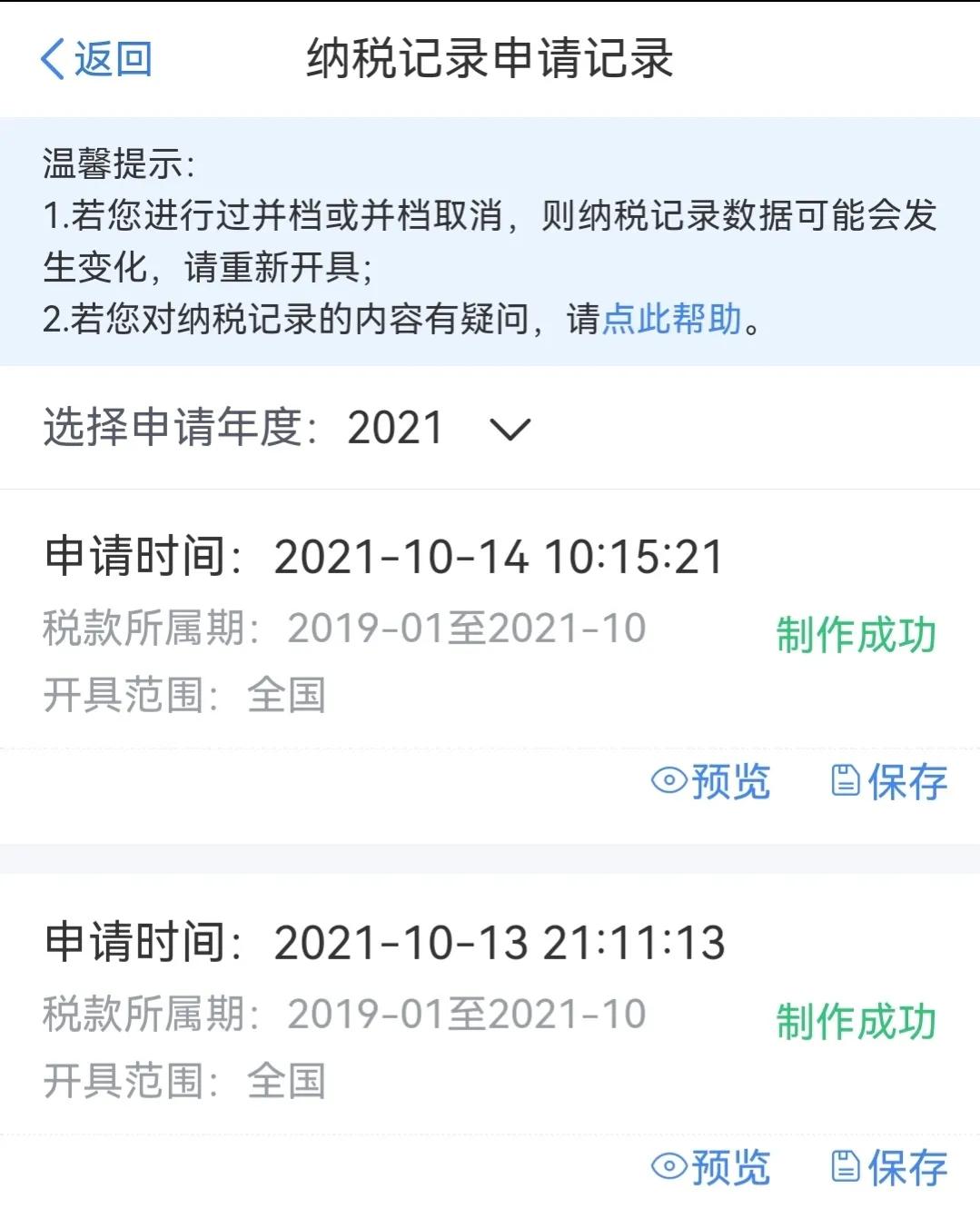Click the 制作成功 status on the second record

coord(855,1021)
